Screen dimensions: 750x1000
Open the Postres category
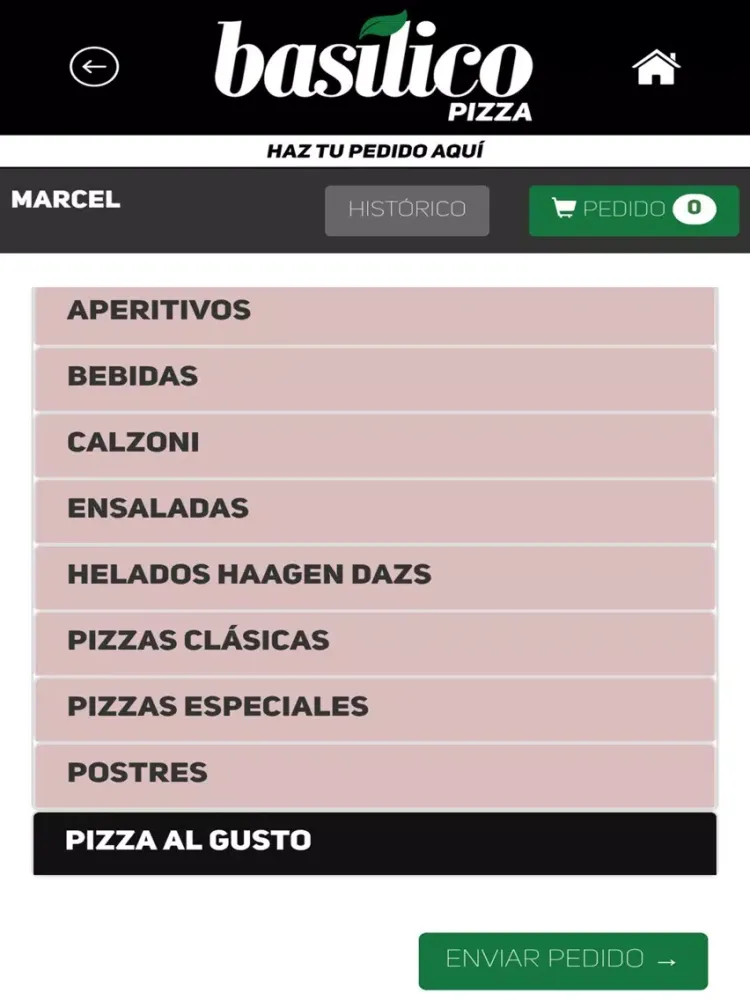(375, 774)
